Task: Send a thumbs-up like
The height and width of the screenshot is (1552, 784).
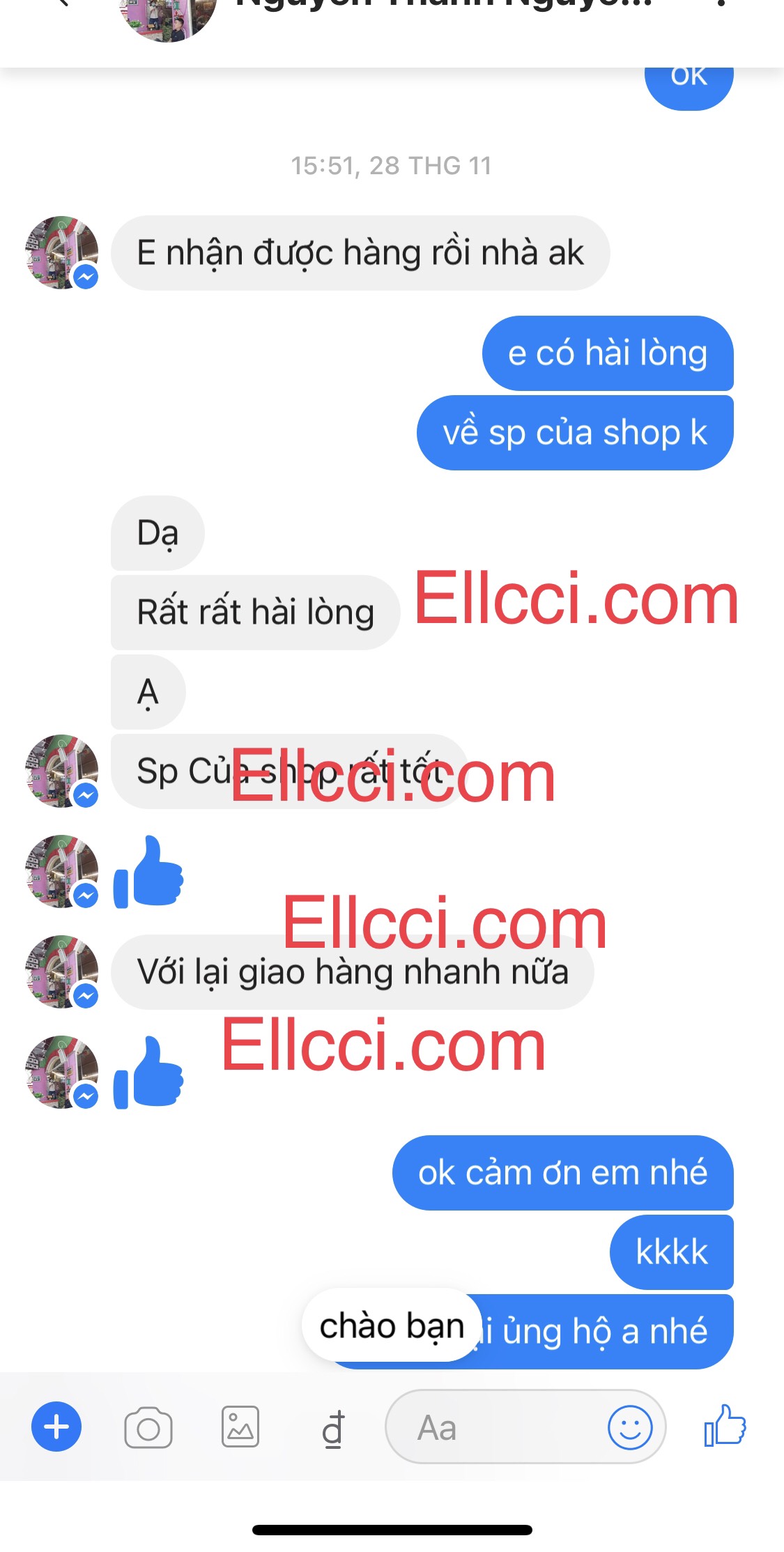Action: click(x=725, y=1426)
